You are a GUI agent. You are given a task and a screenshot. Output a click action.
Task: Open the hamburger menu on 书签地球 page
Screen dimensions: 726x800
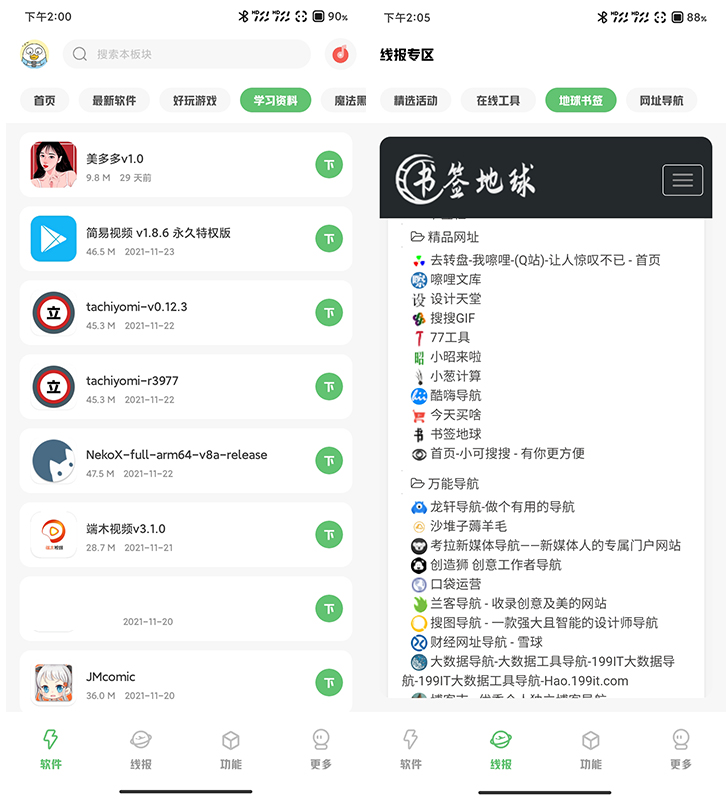682,180
